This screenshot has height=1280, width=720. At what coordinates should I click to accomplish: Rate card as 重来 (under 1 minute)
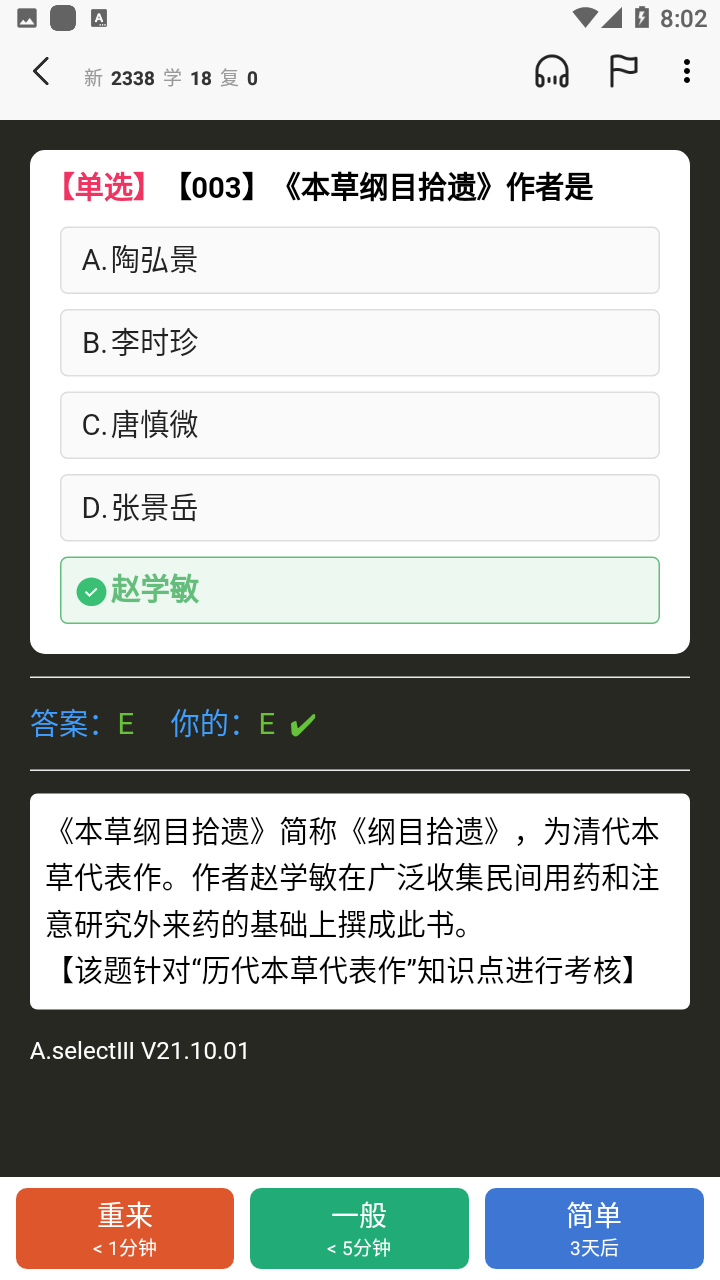pyautogui.click(x=125, y=1228)
